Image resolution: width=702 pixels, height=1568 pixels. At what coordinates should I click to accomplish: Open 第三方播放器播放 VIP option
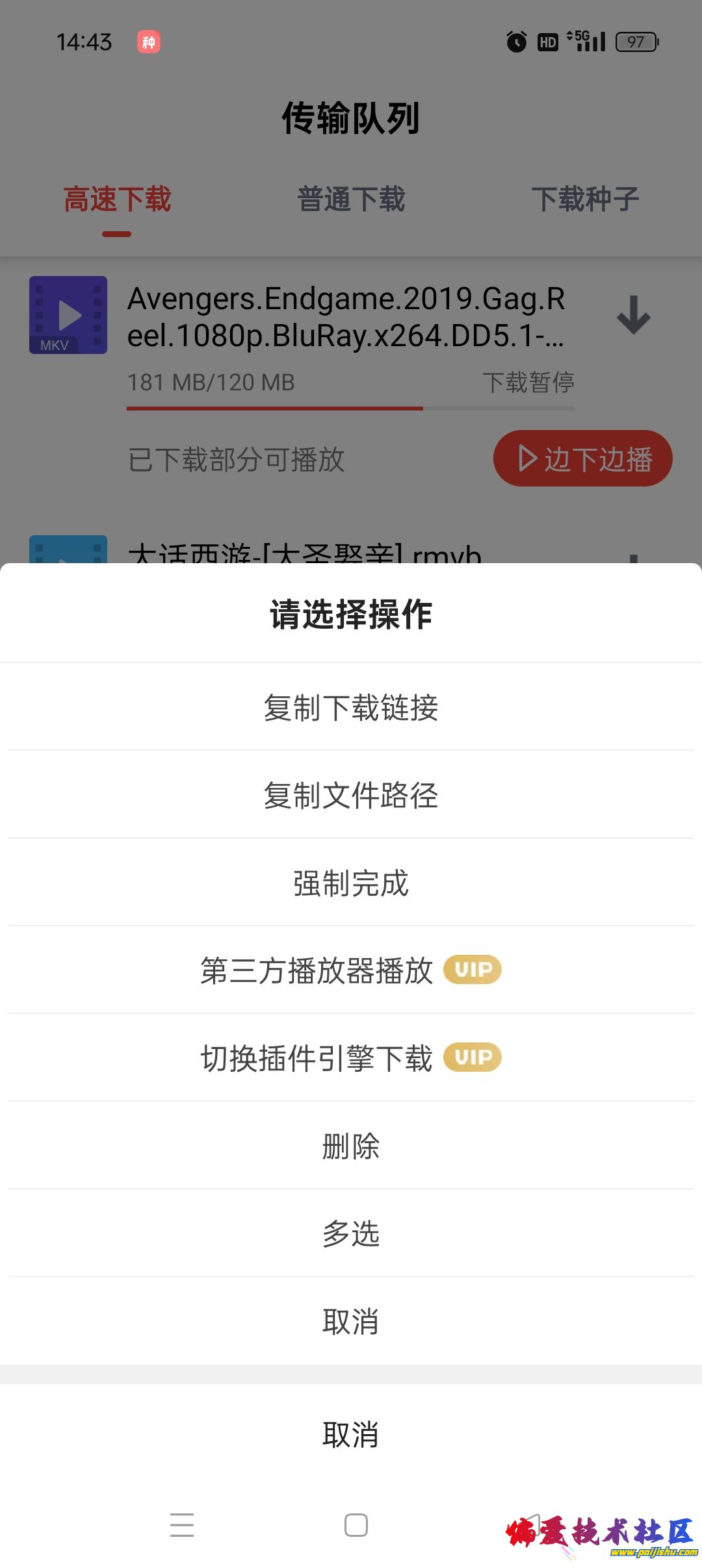[351, 970]
